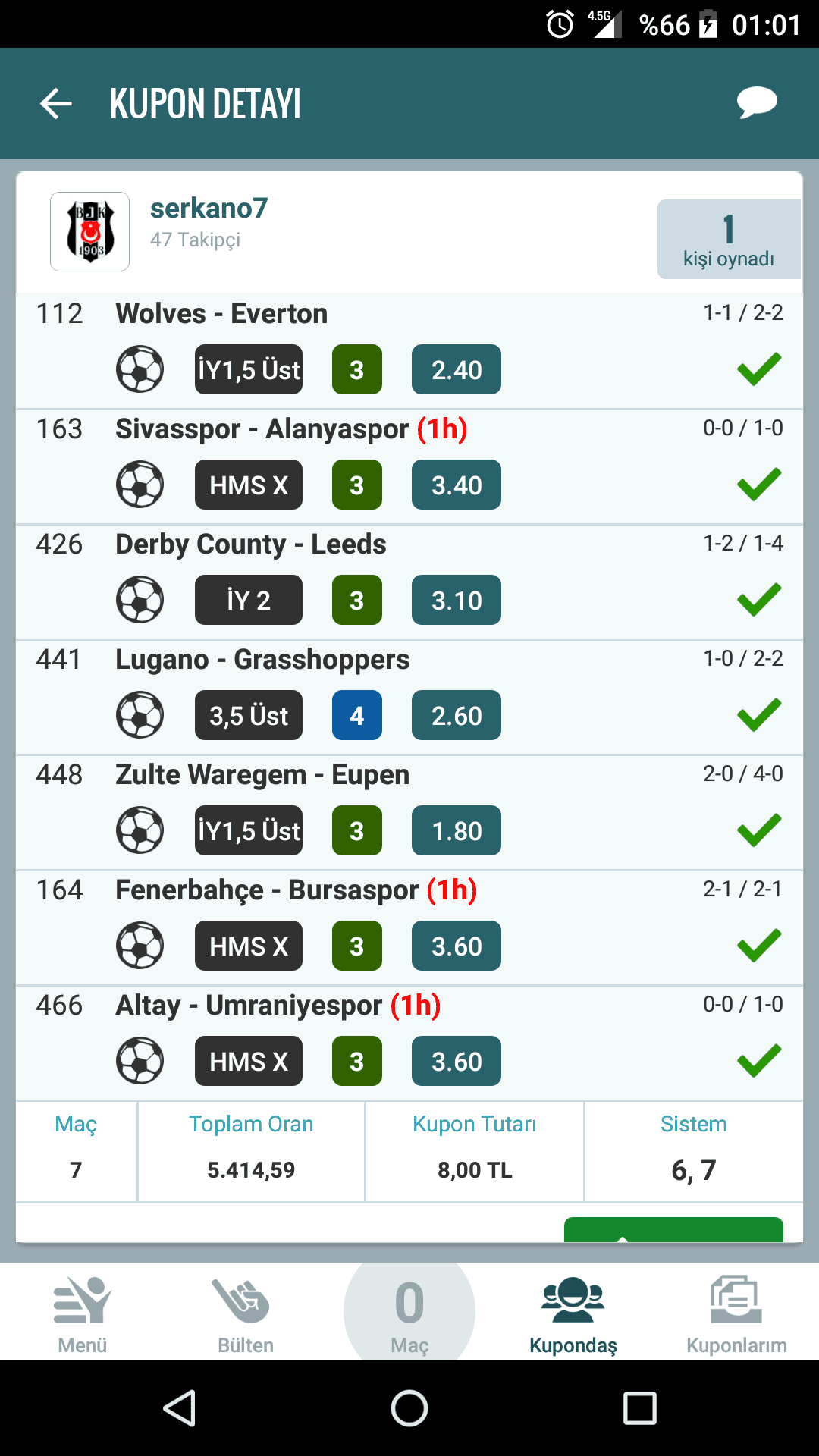Open the Altay - Umraniyespor match
This screenshot has height=1456, width=819.
point(409,1043)
